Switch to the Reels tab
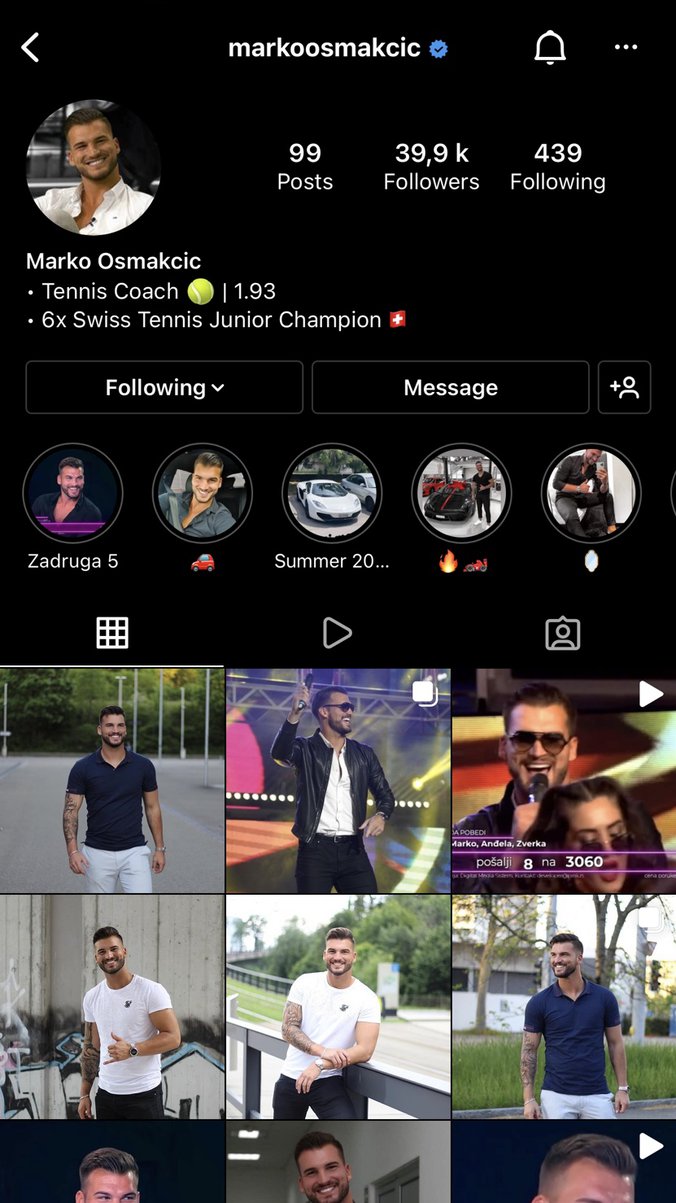 [337, 633]
